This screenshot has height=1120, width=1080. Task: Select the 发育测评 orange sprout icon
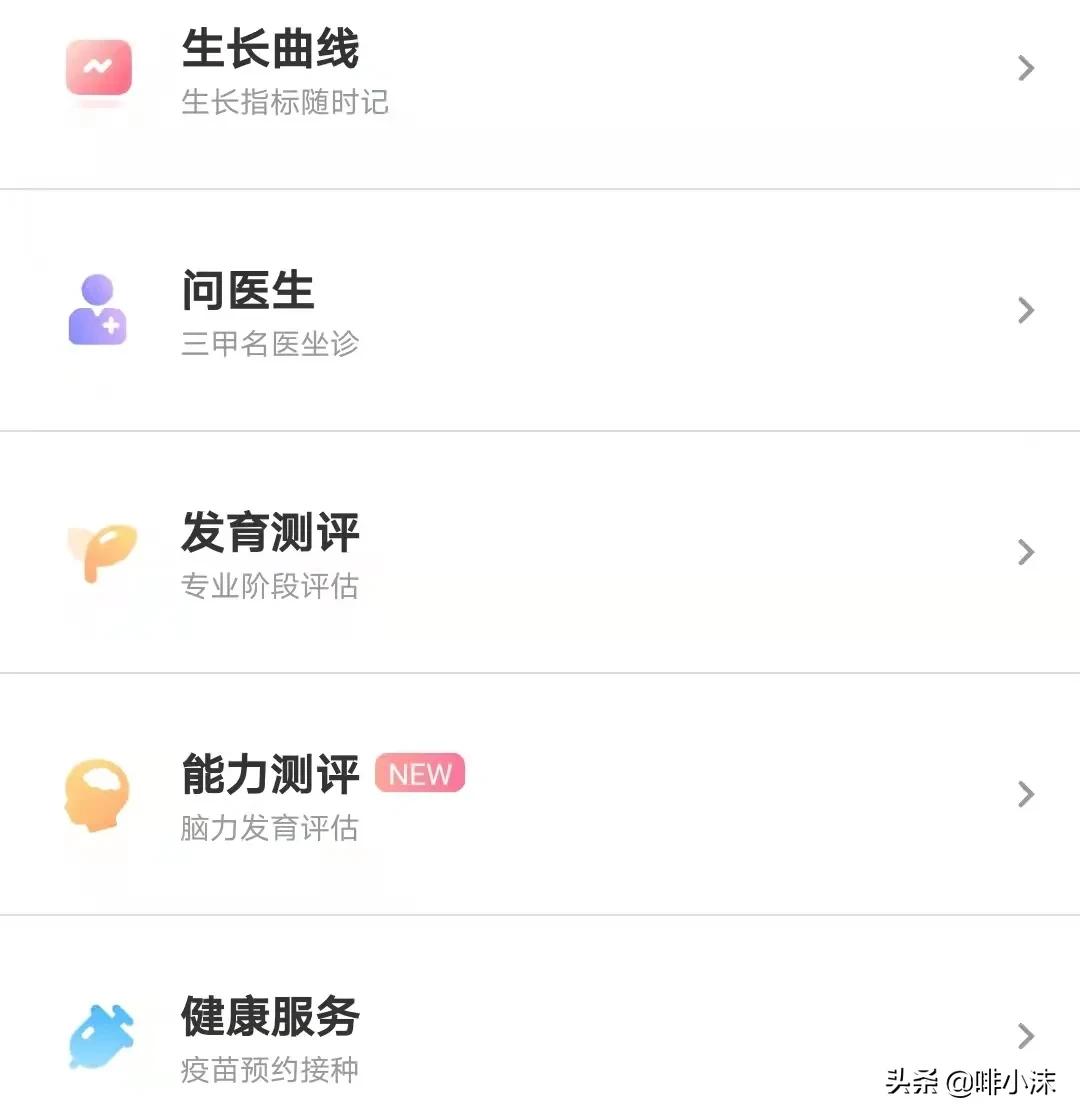click(x=97, y=552)
